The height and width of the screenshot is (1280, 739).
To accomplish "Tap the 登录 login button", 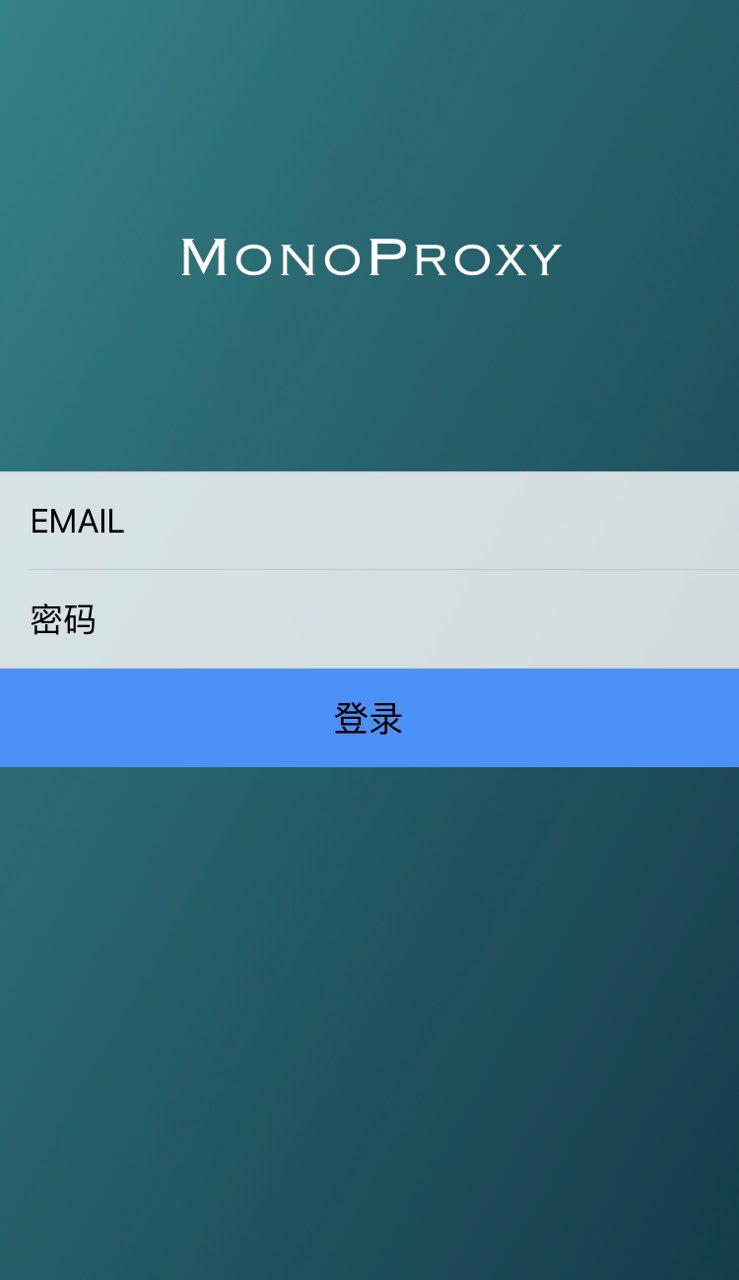I will tap(369, 718).
